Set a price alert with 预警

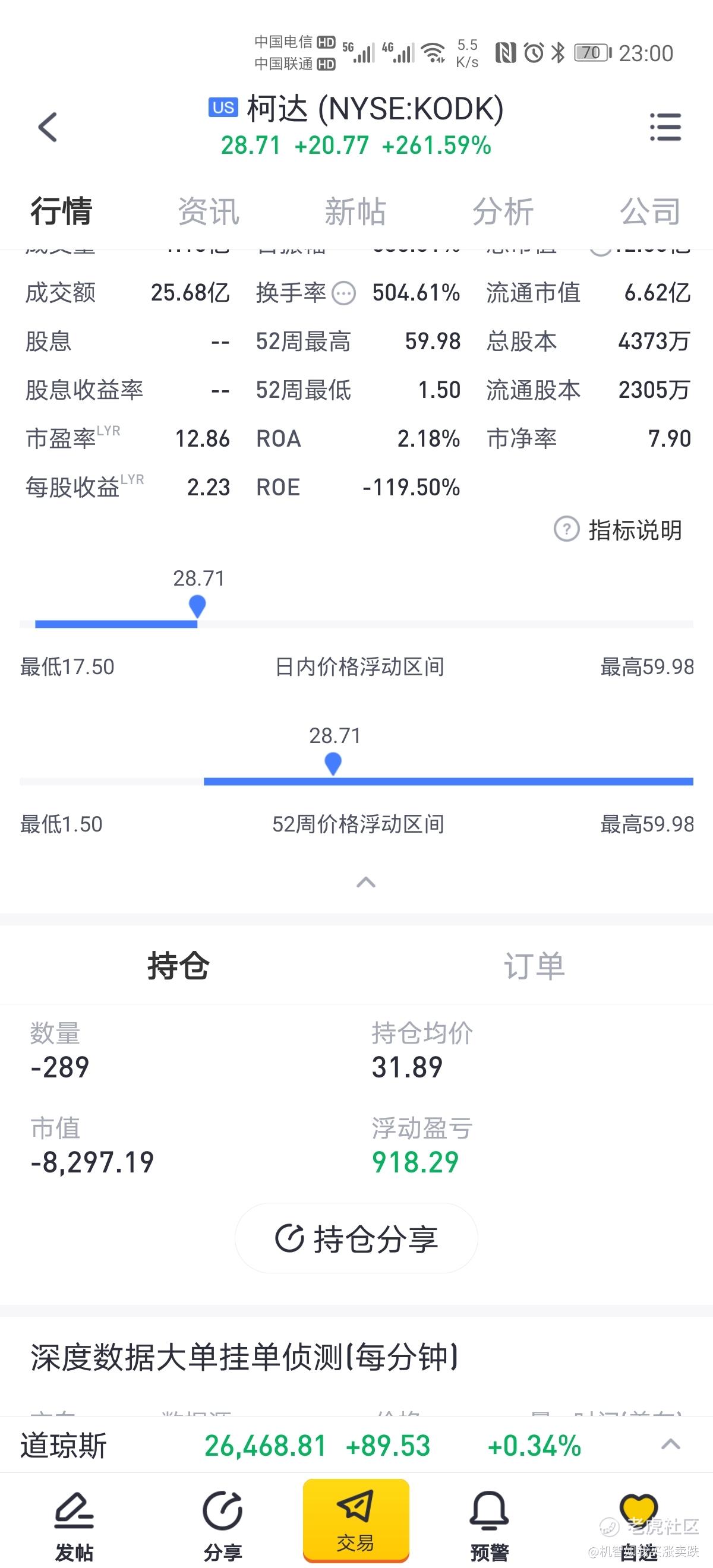point(490,1525)
